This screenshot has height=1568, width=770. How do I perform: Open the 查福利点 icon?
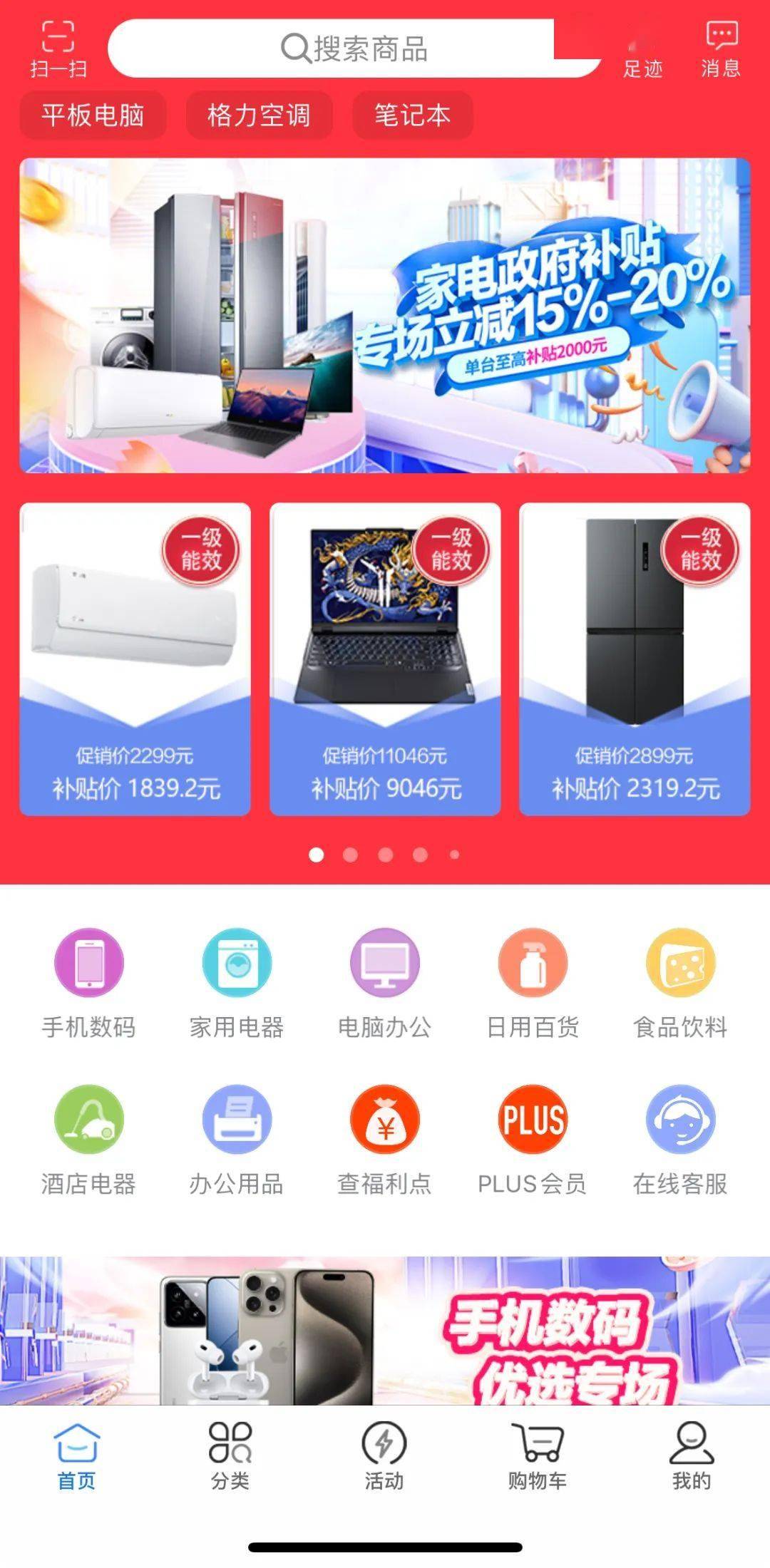coord(385,1119)
